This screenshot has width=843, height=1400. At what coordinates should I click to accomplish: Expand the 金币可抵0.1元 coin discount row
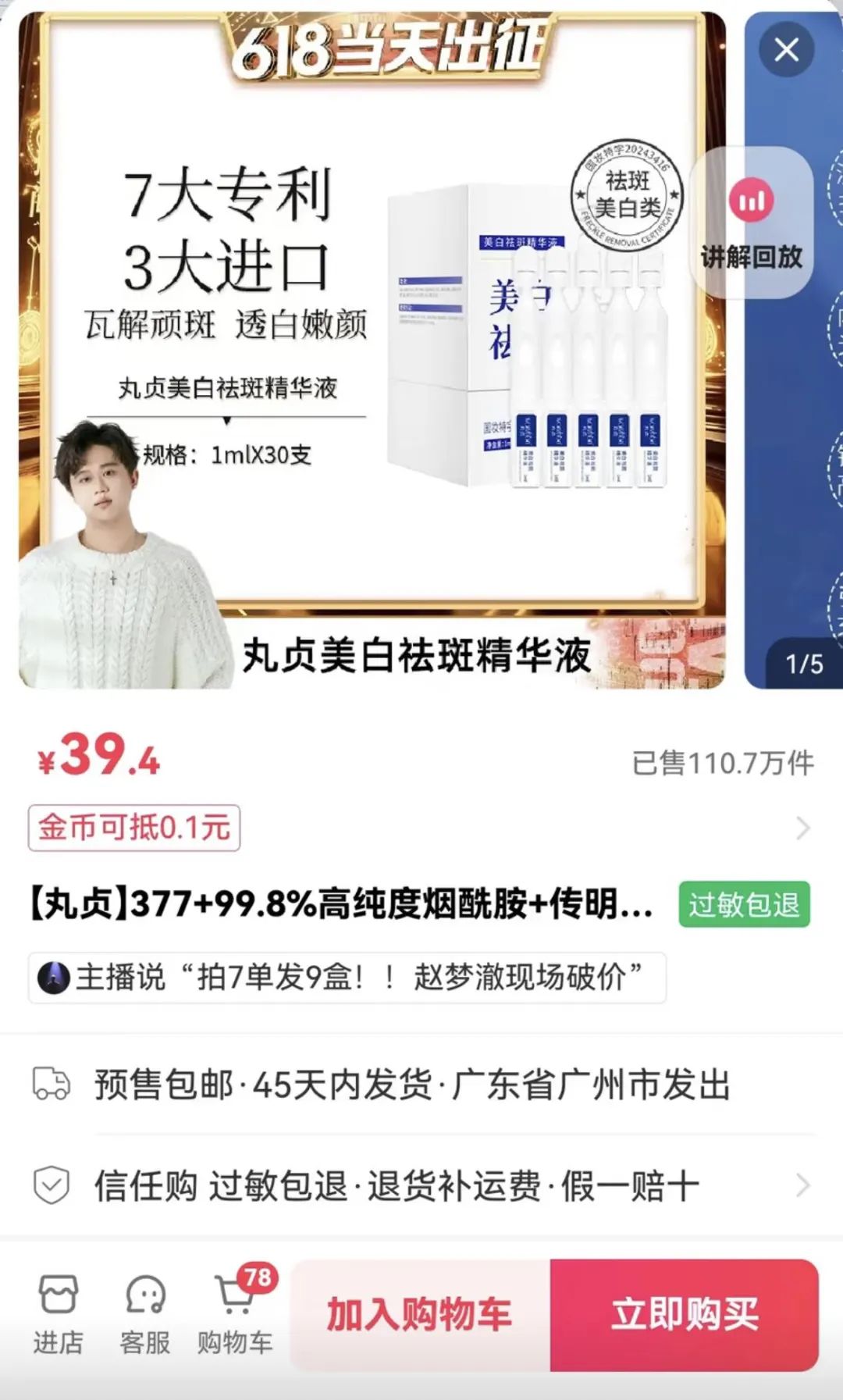pyautogui.click(x=802, y=828)
